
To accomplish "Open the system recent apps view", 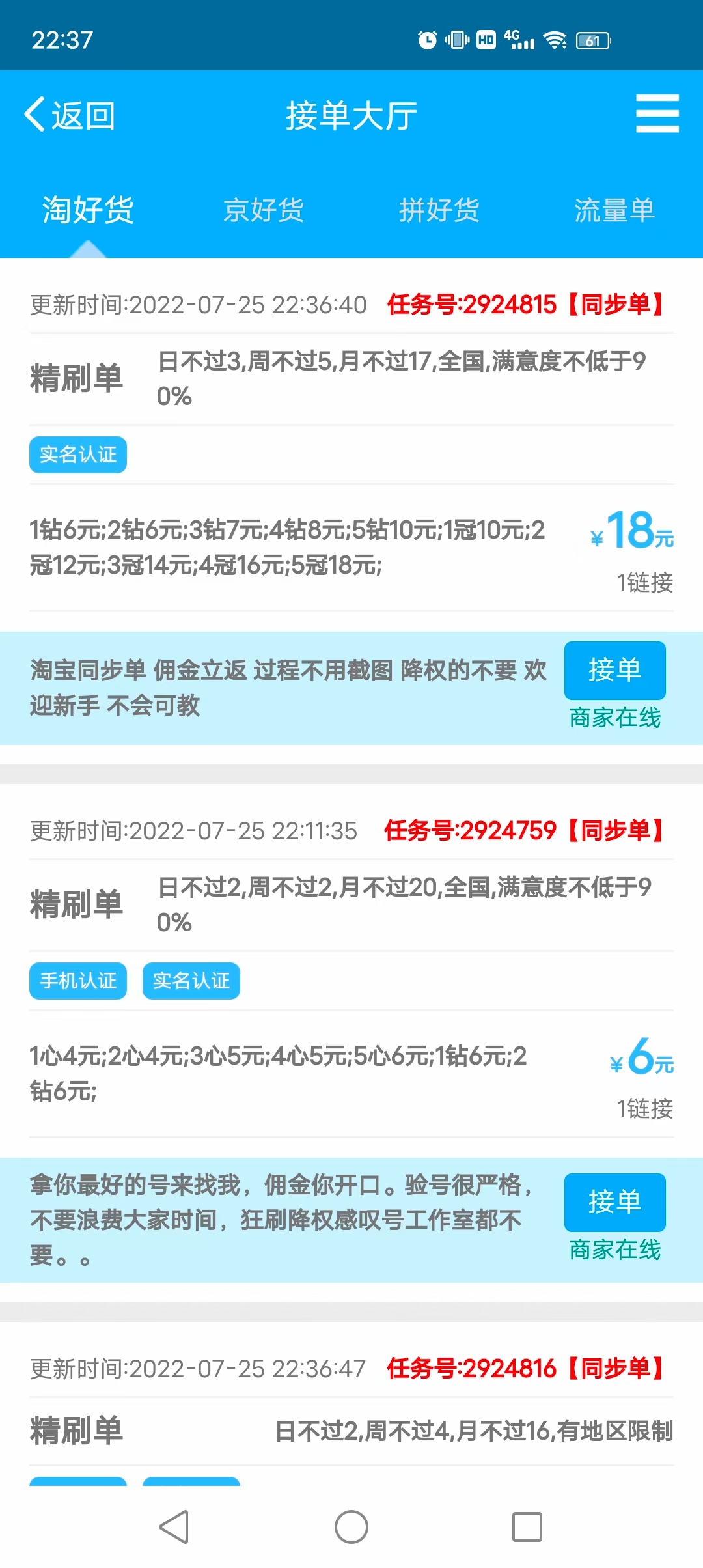I will [x=527, y=1527].
